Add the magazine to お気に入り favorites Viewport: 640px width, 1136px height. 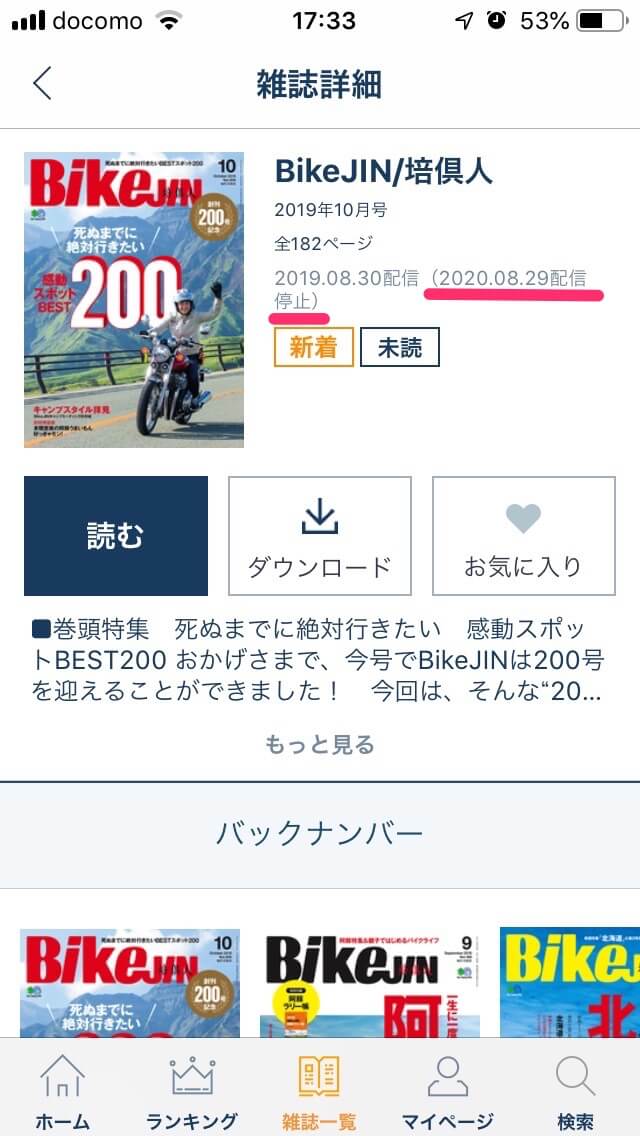[523, 535]
